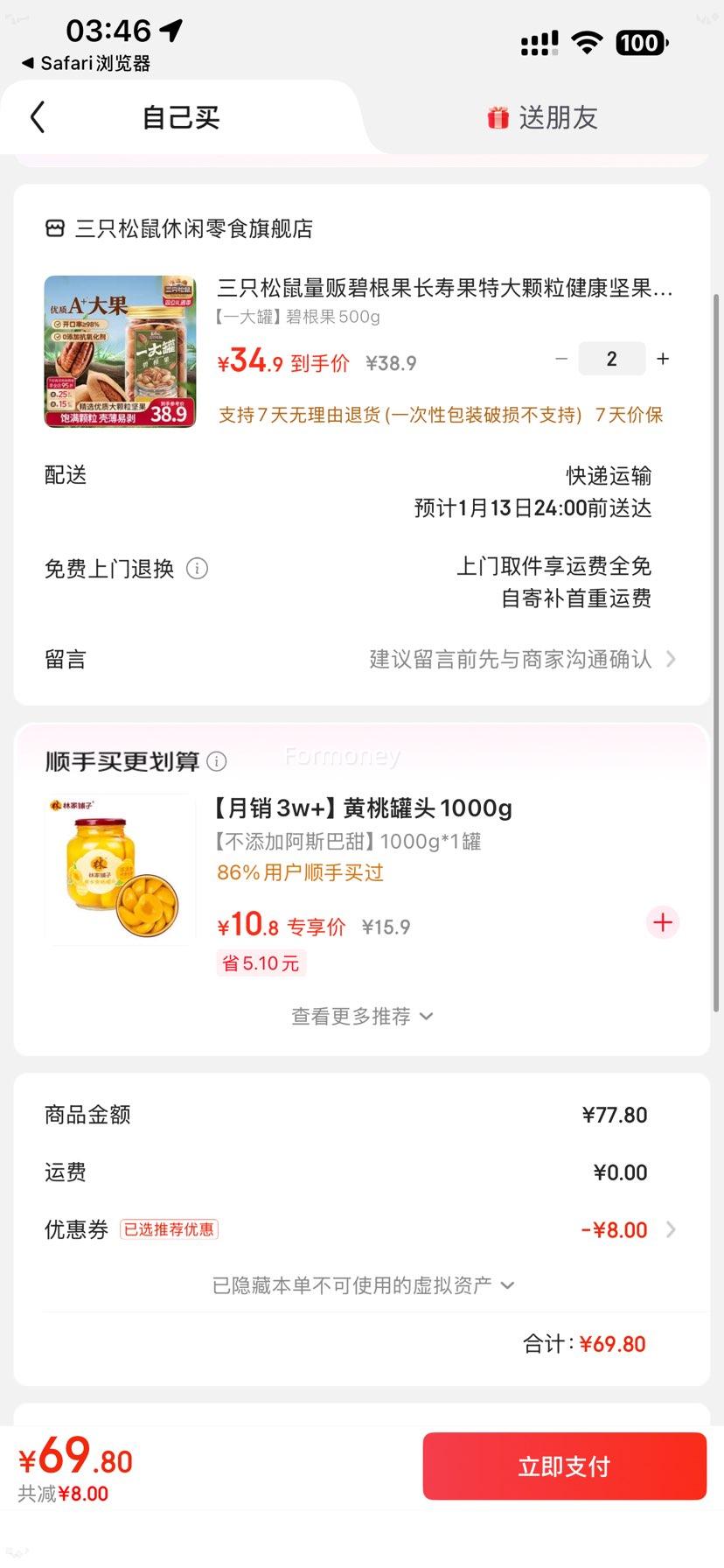This screenshot has height=1568, width=724.
Task: Open the 优惠券 coupon selection chevron
Action: click(670, 1229)
